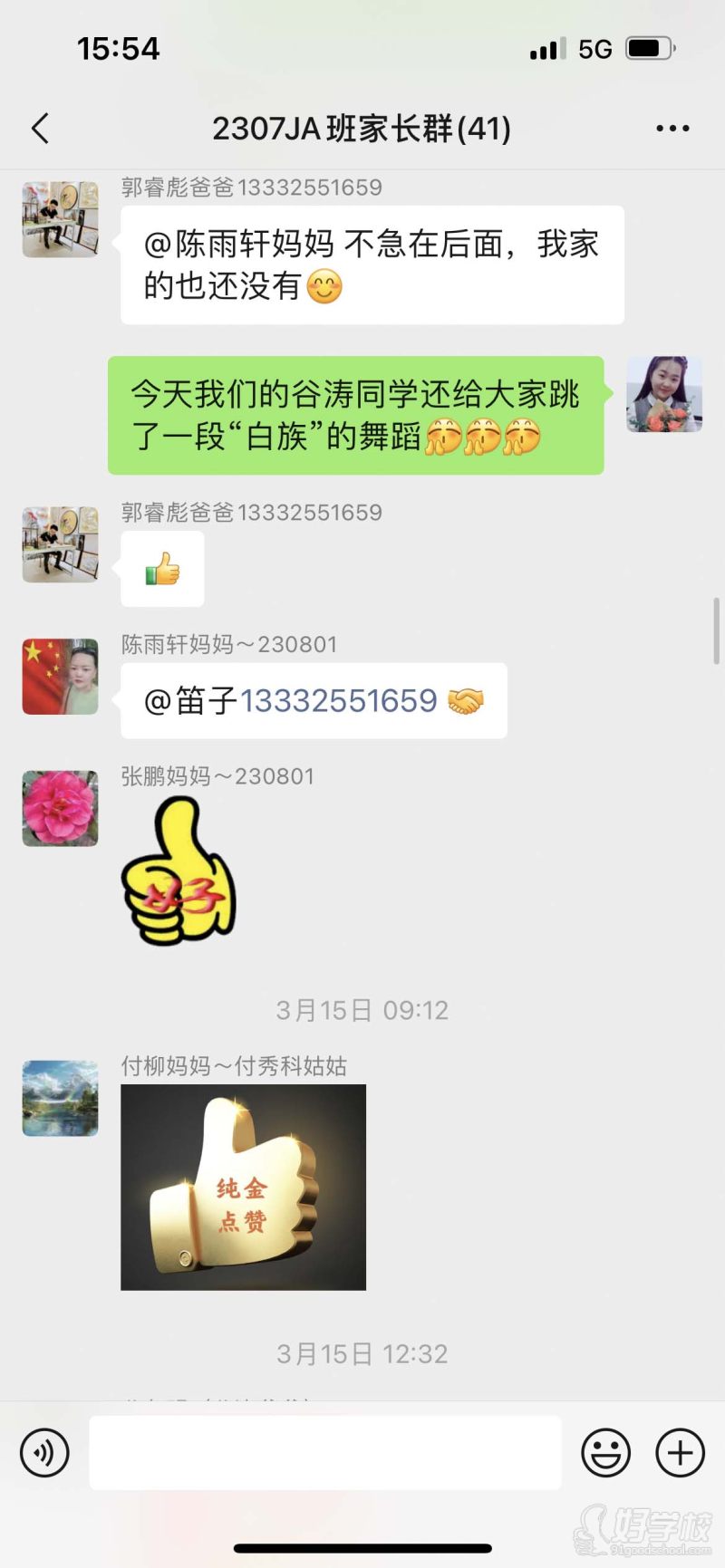Enlarge the 纯金点赞 golden thumbs-up image
This screenshot has height=1568, width=725.
coord(243,1188)
